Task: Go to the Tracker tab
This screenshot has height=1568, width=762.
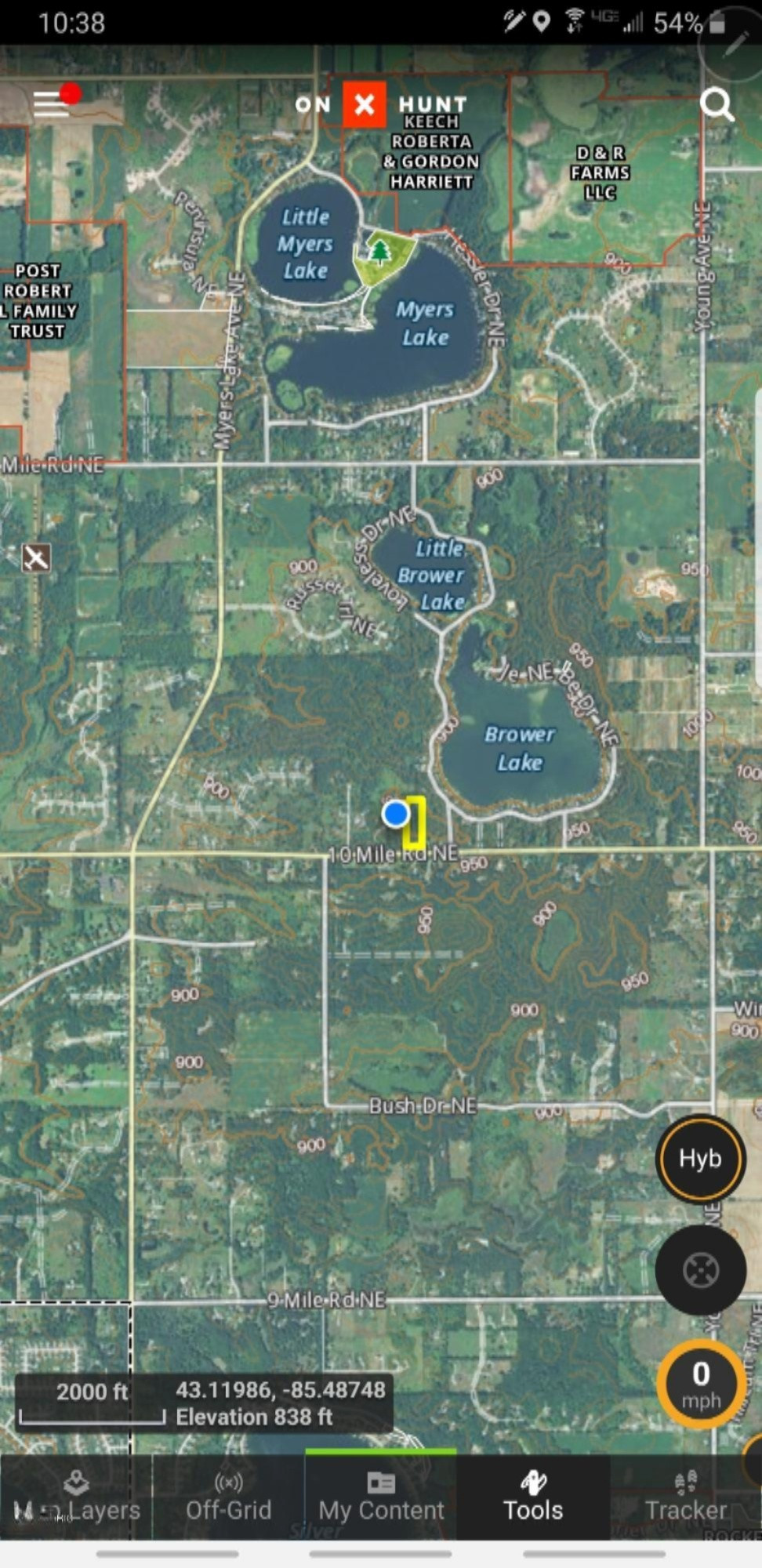Action: tap(686, 1497)
